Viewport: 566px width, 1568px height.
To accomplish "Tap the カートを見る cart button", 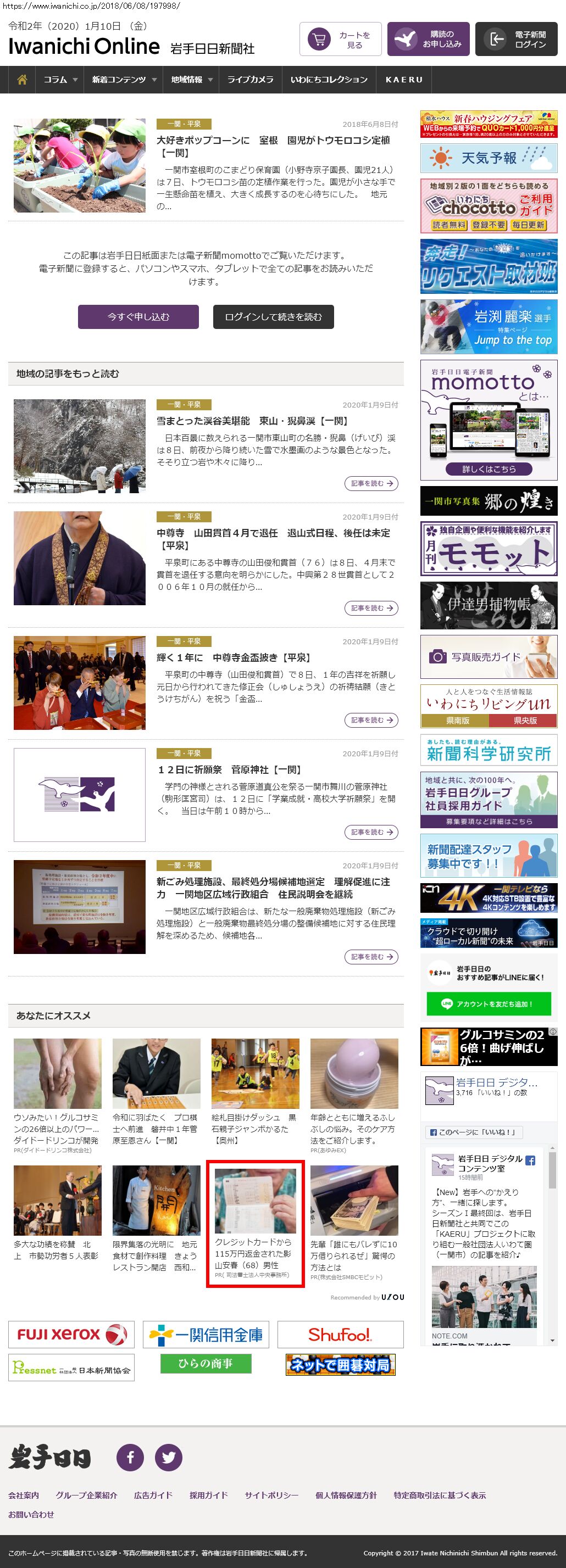I will click(x=341, y=40).
